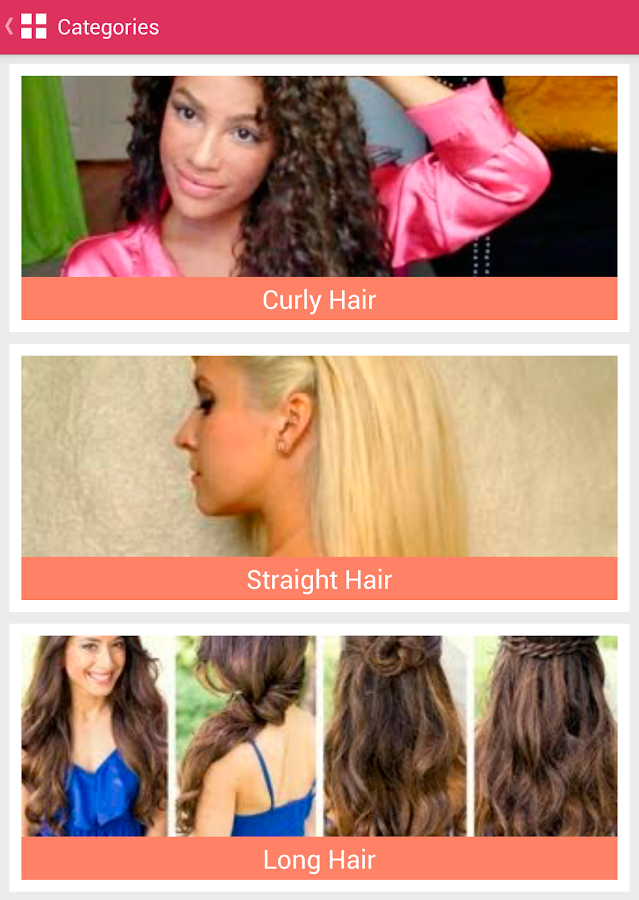Select the Long Hair category card
Viewport: 639px width, 900px height.
click(319, 758)
